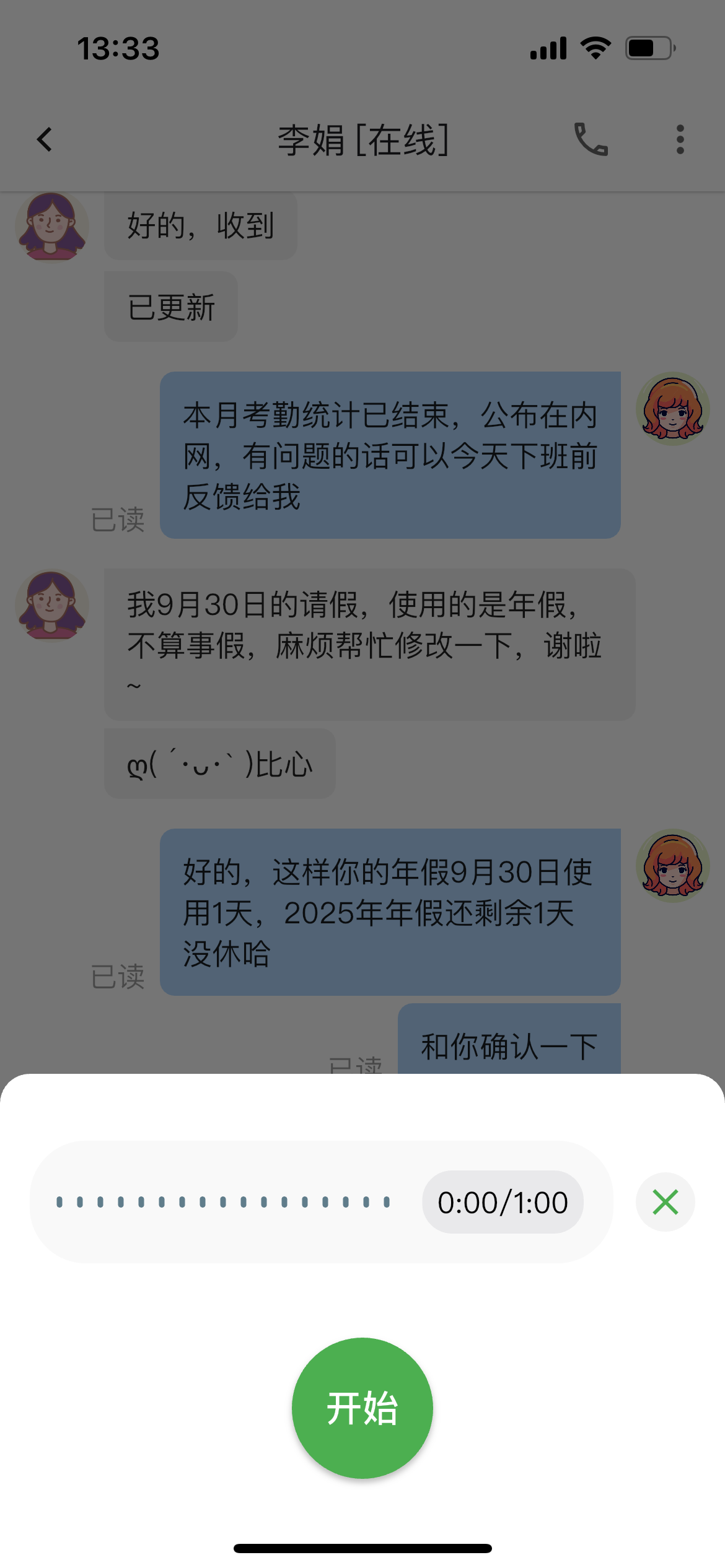Tap the green 开始 button to start recording
Screen dimensions: 725x1568
(362, 1408)
